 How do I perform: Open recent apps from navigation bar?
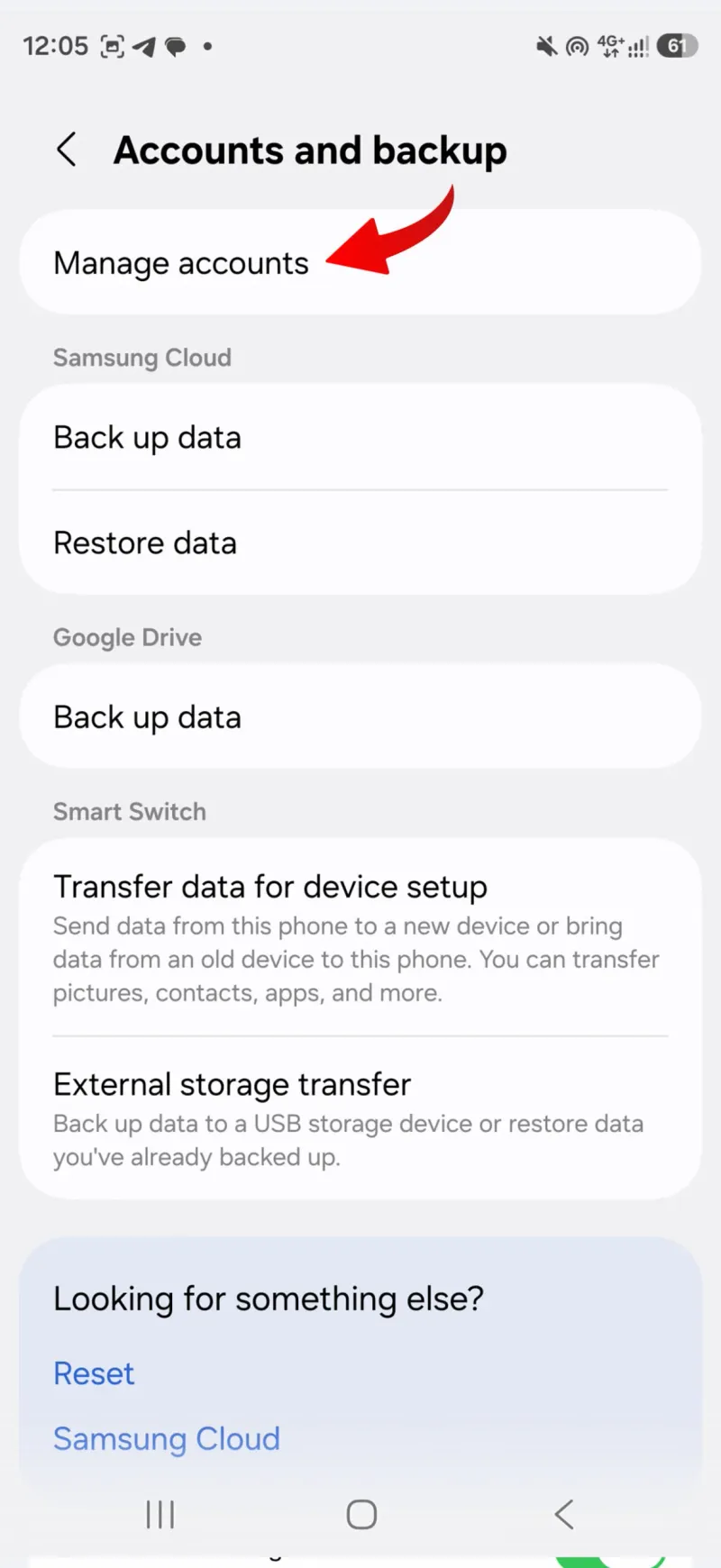pyautogui.click(x=160, y=1514)
